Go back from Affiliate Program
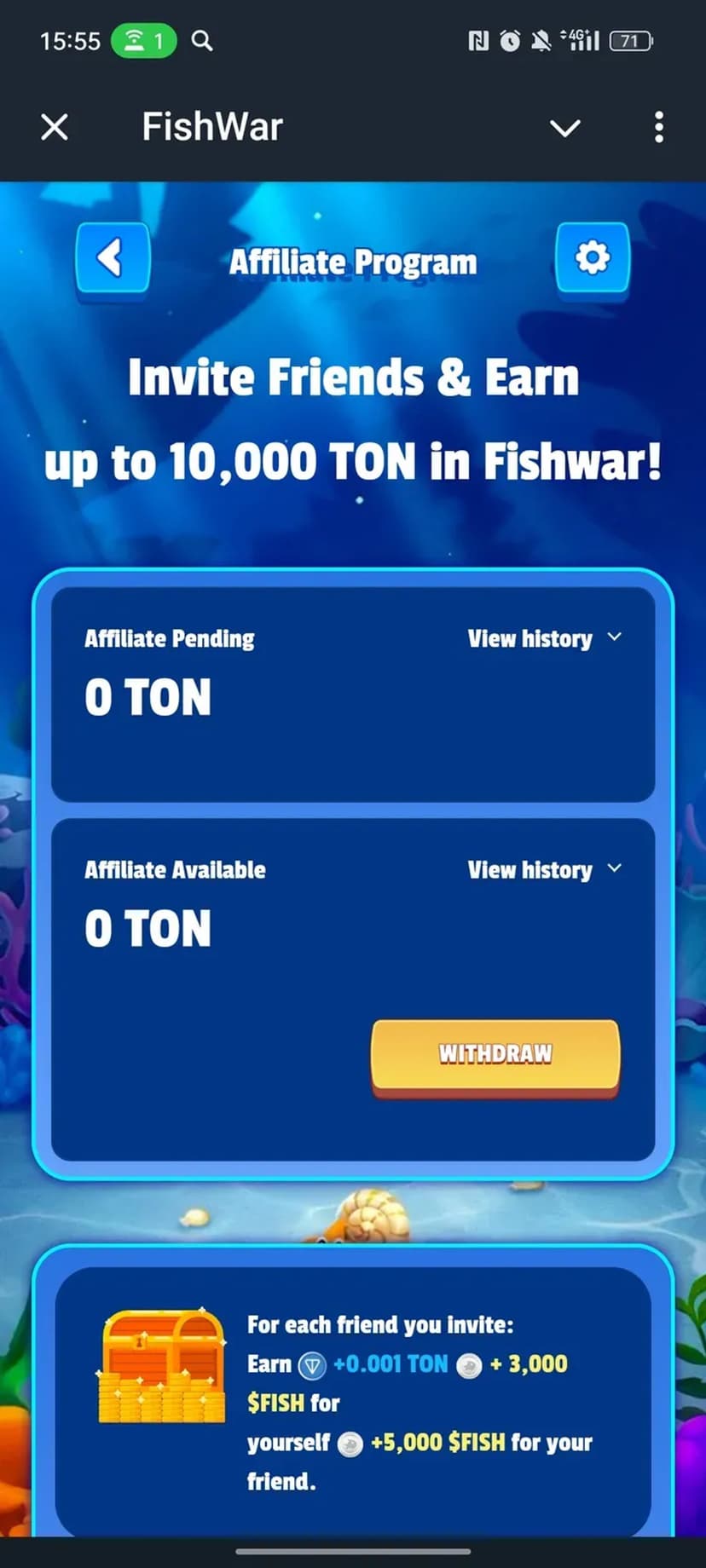Screen dimensions: 706x1568 coord(113,257)
